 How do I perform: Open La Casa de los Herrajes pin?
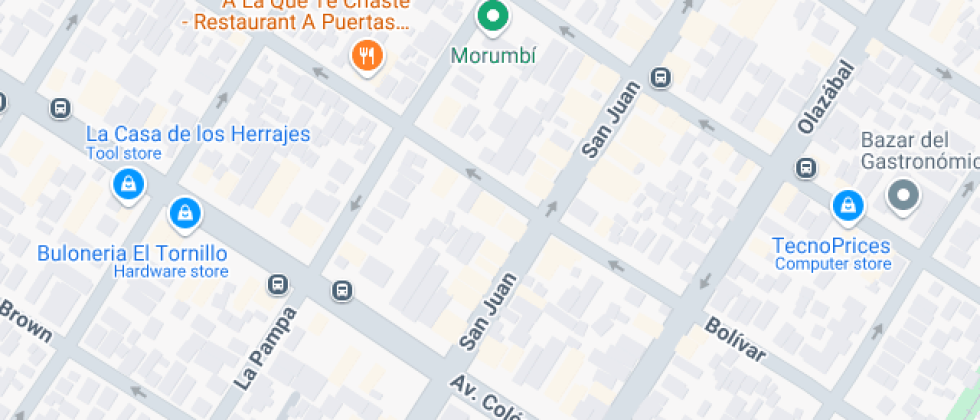point(129,186)
